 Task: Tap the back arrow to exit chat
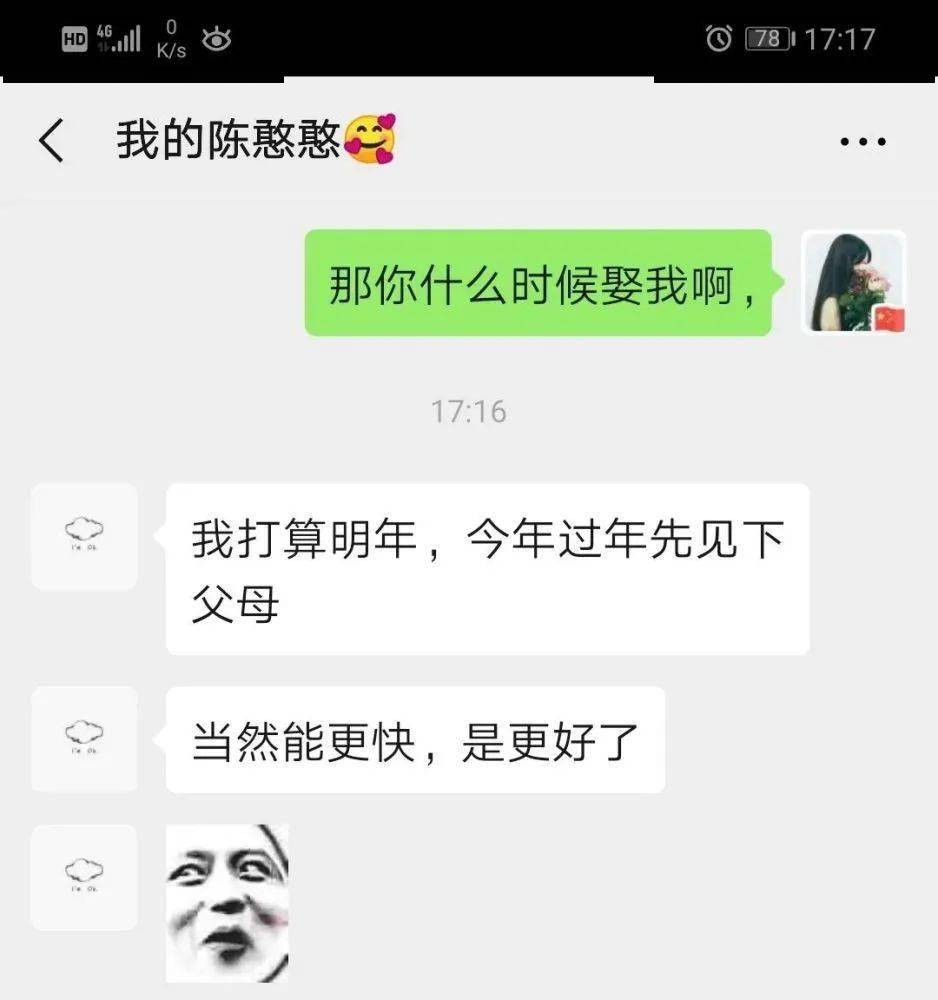click(52, 140)
